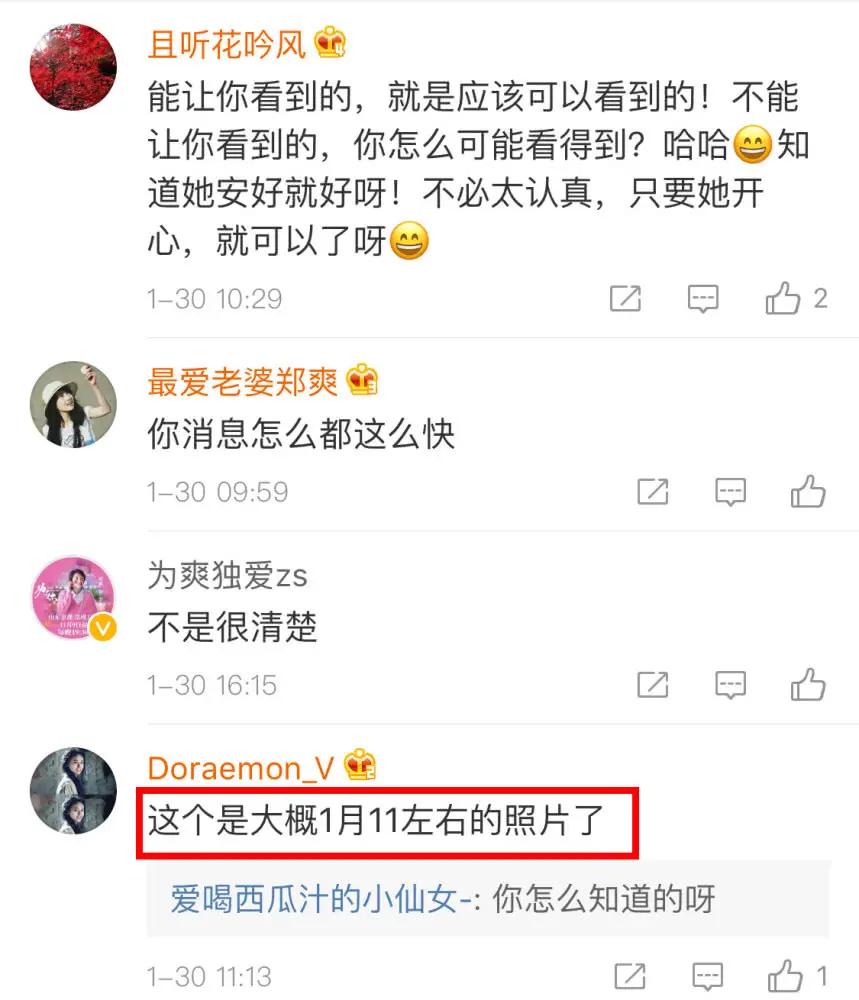Open 为爽独爱zs's avatar
859x1000 pixels.
click(73, 598)
